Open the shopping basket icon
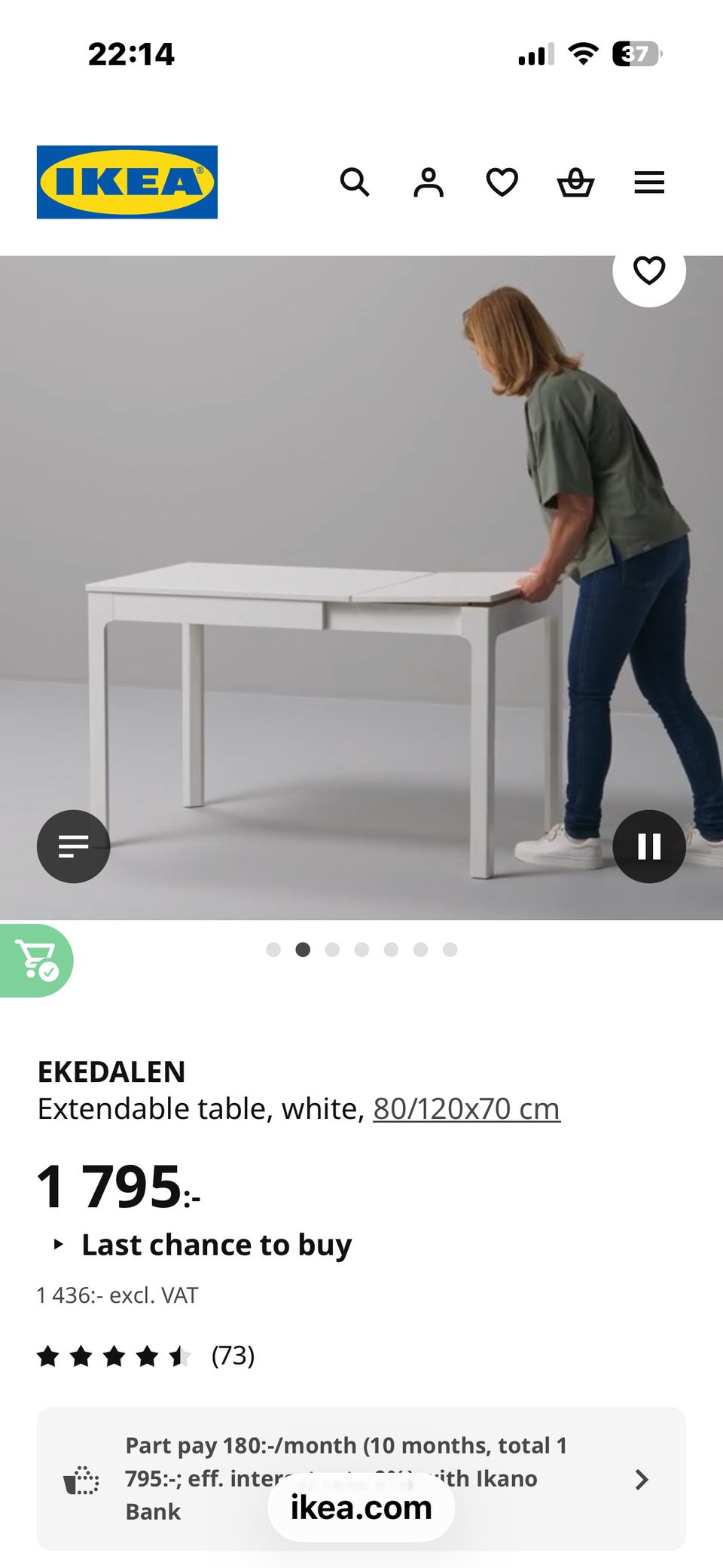This screenshot has height=1568, width=723. [x=575, y=182]
